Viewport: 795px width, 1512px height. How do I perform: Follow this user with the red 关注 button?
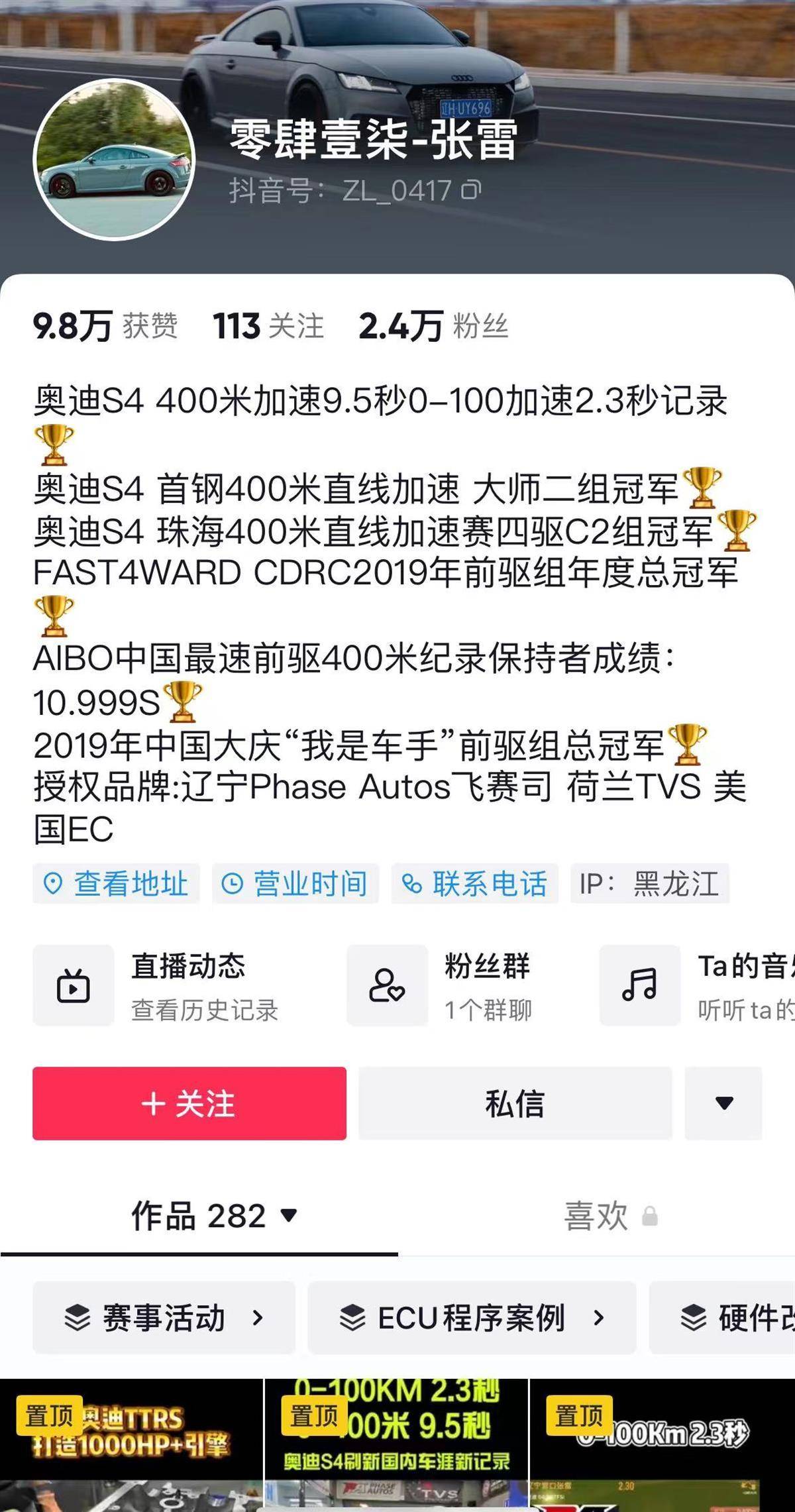pyautogui.click(x=189, y=1103)
